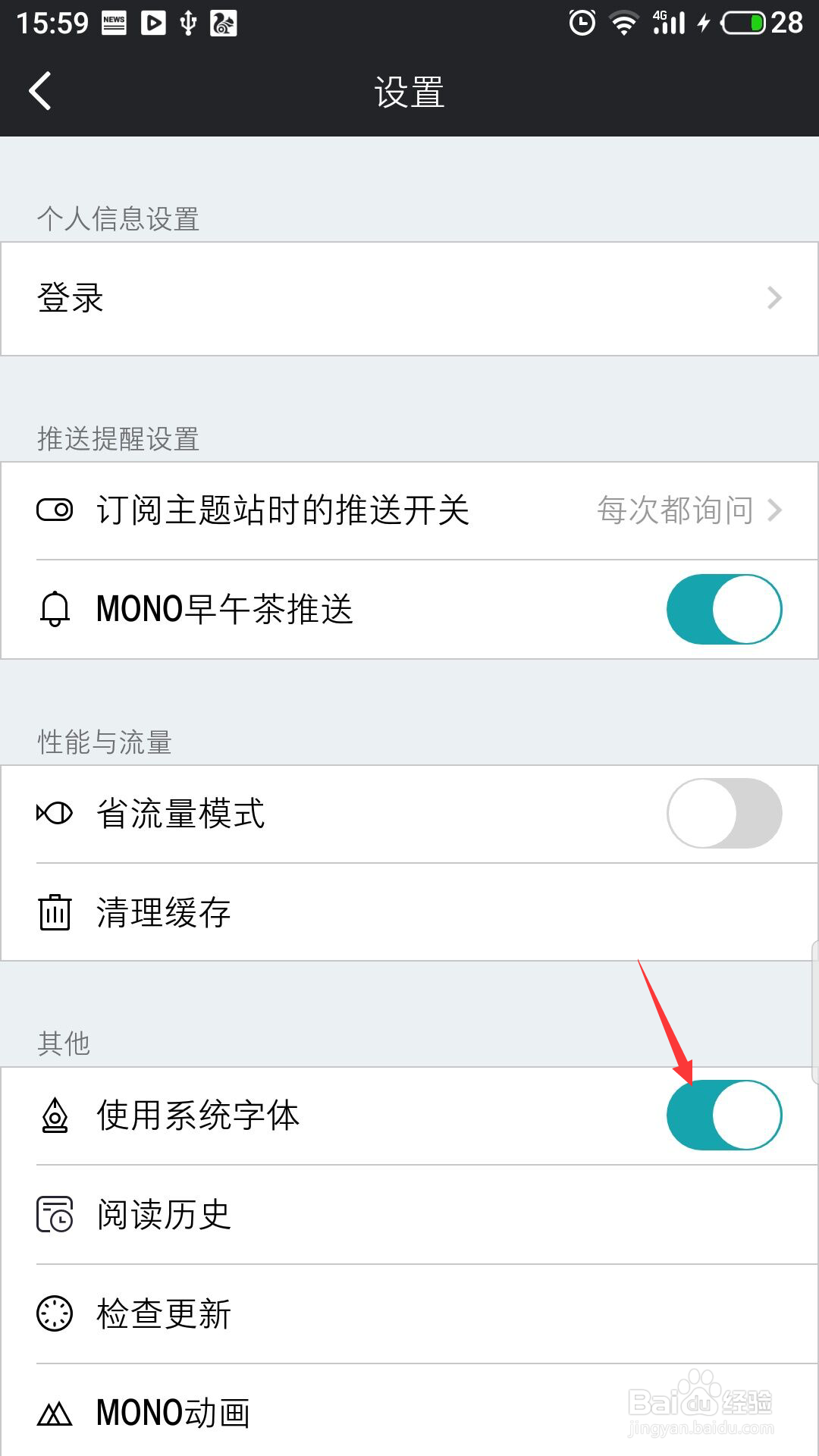Open 每次都询问 push notification options
The width and height of the screenshot is (819, 1456).
[x=675, y=510]
